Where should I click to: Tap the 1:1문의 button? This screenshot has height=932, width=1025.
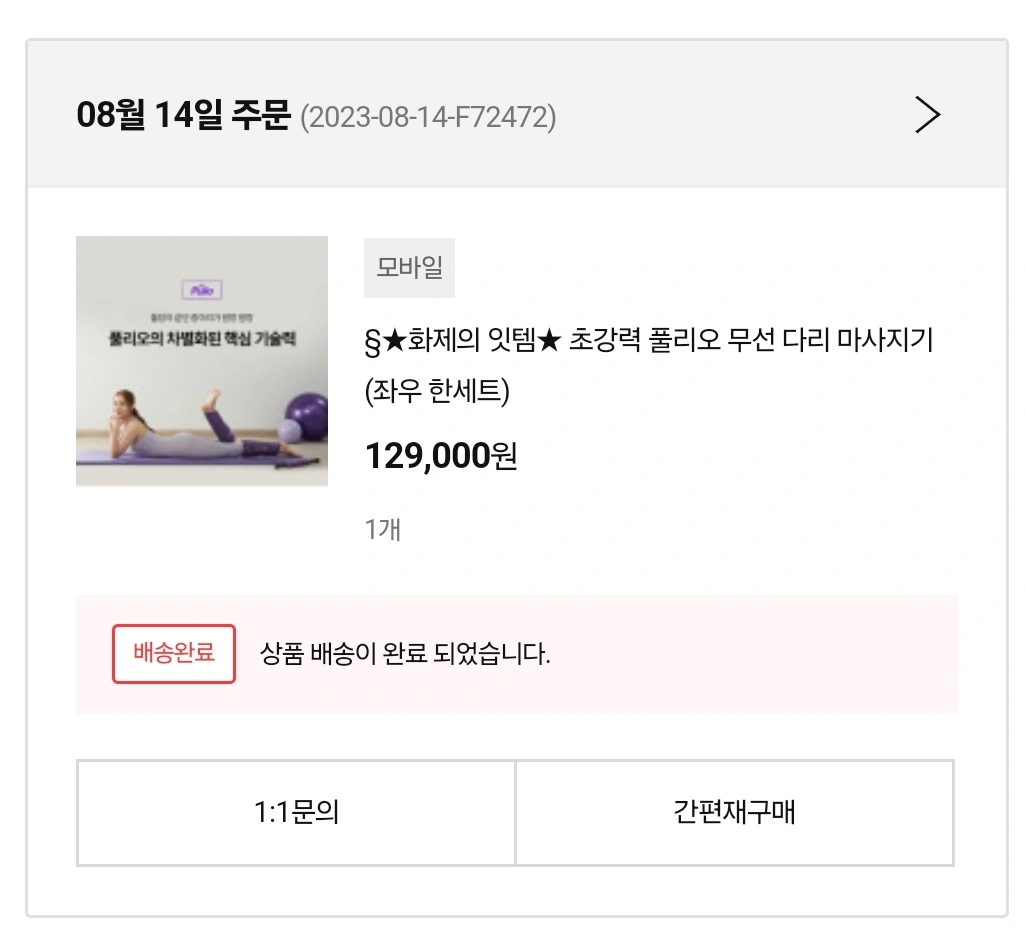296,812
